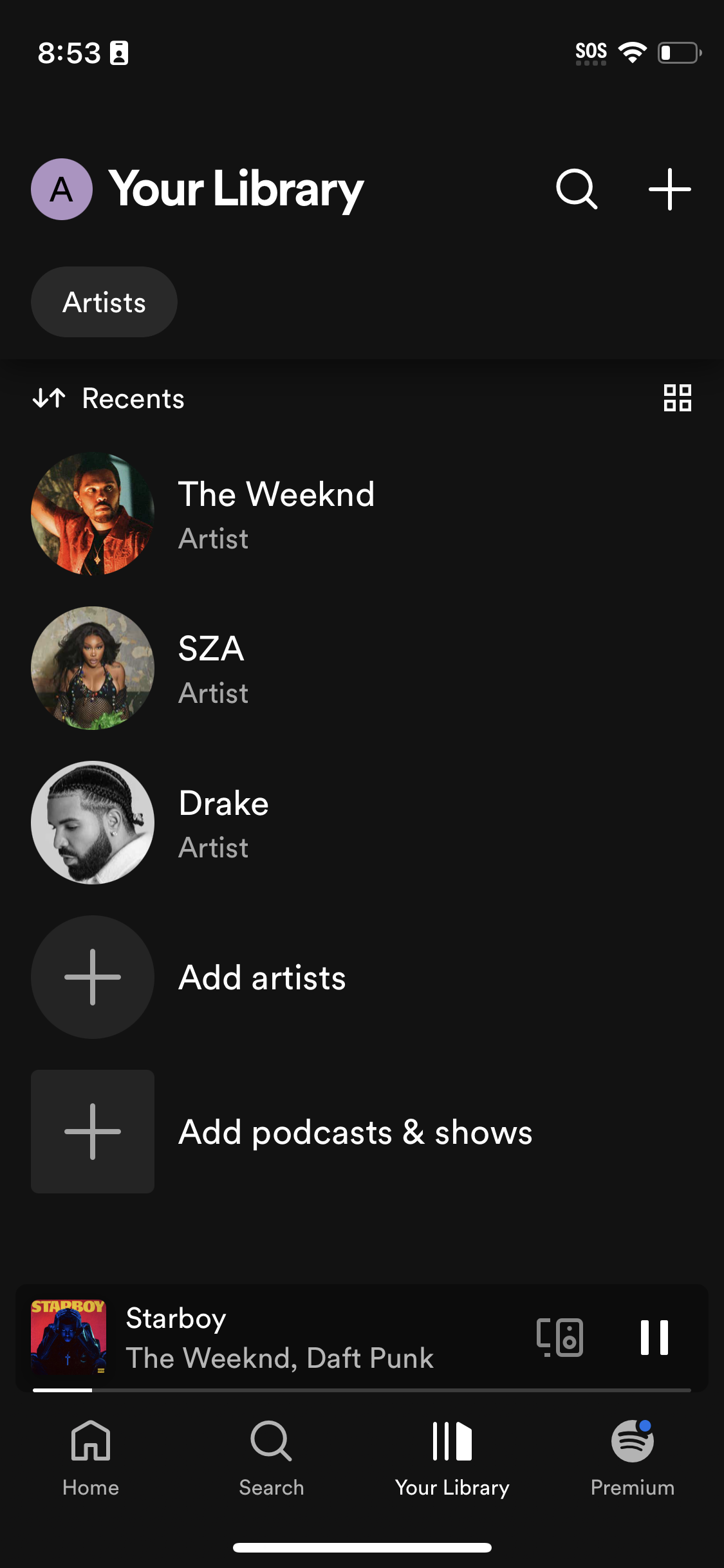The width and height of the screenshot is (724, 1568).
Task: Open the devices / connect speaker icon
Action: click(557, 1338)
